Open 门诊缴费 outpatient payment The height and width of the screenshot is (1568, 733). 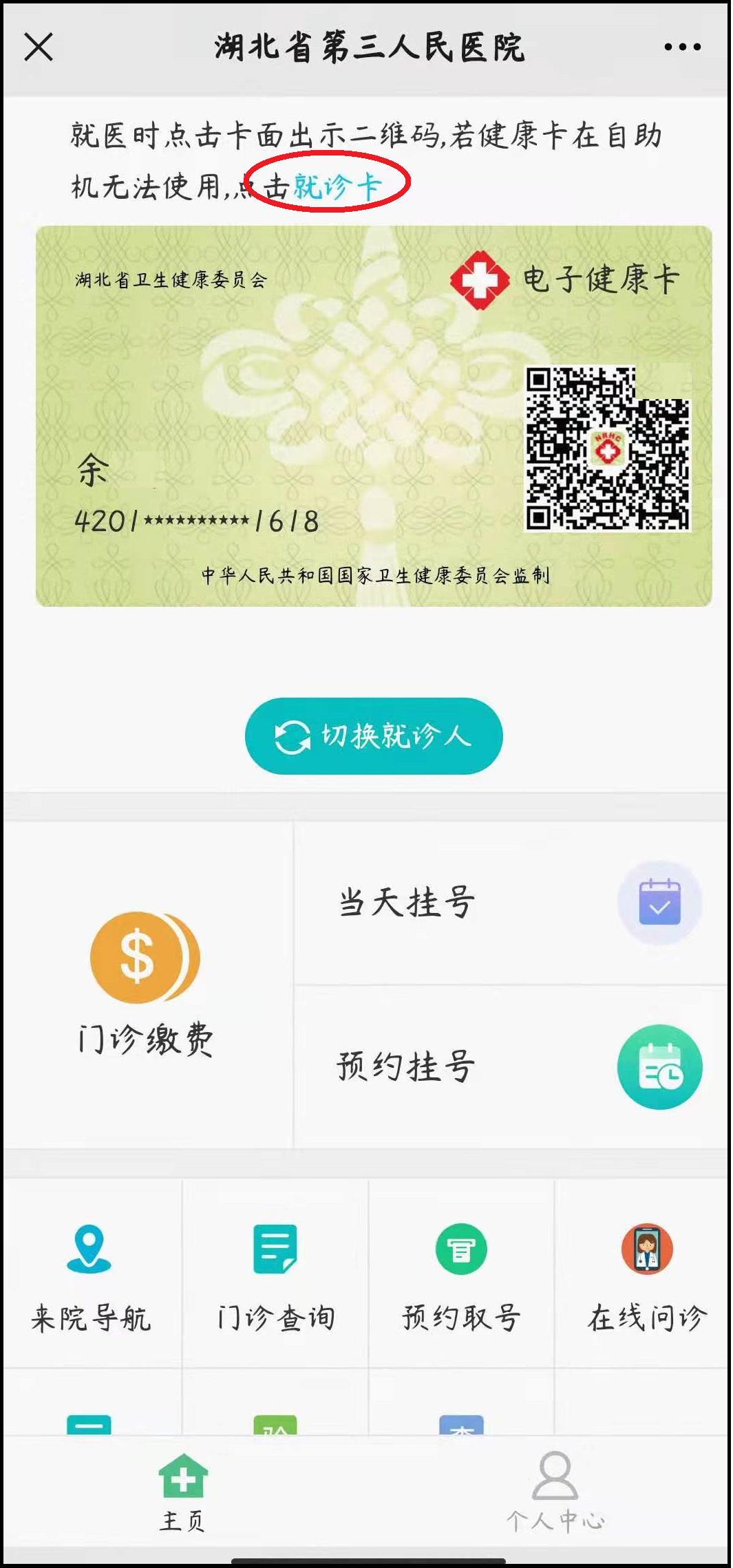pos(146,984)
